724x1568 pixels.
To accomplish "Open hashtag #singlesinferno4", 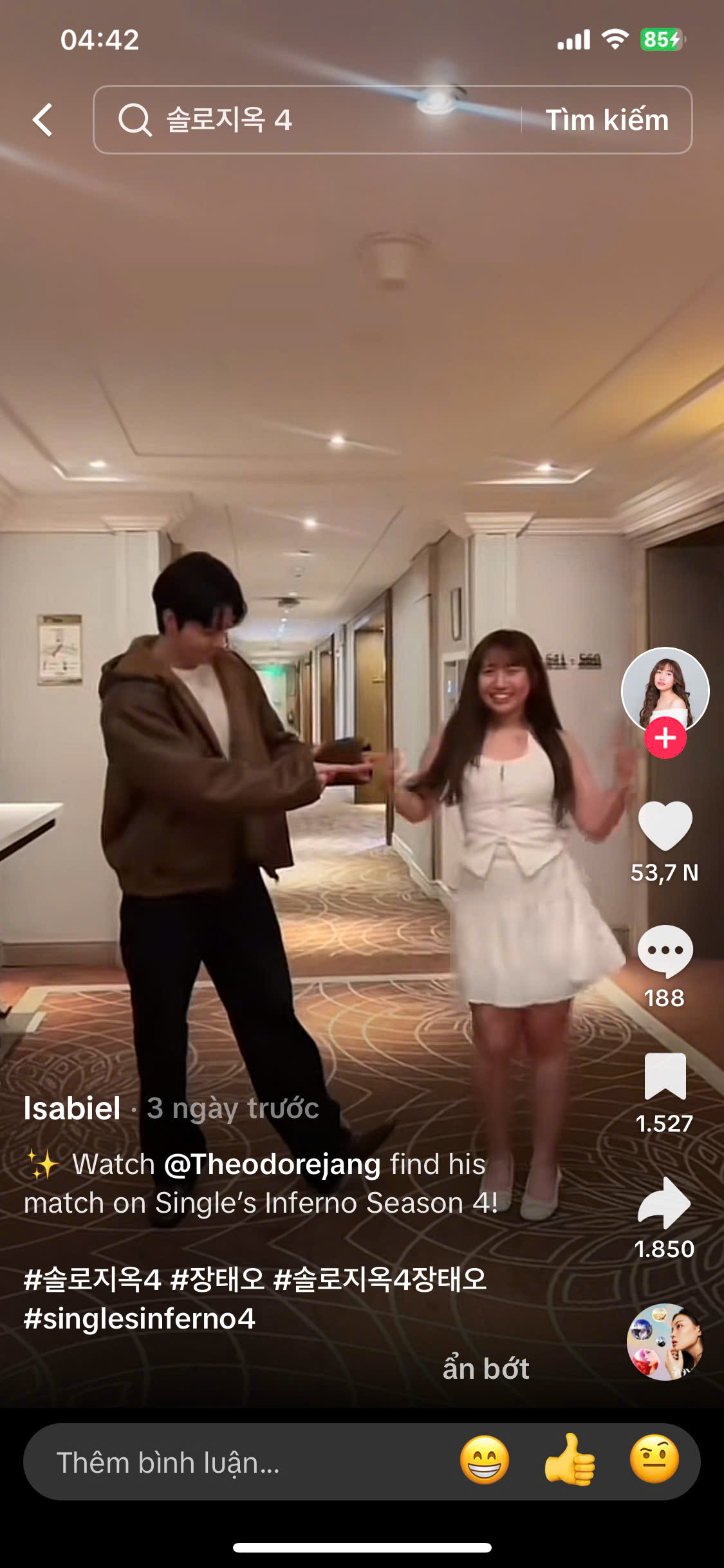I will [140, 1318].
